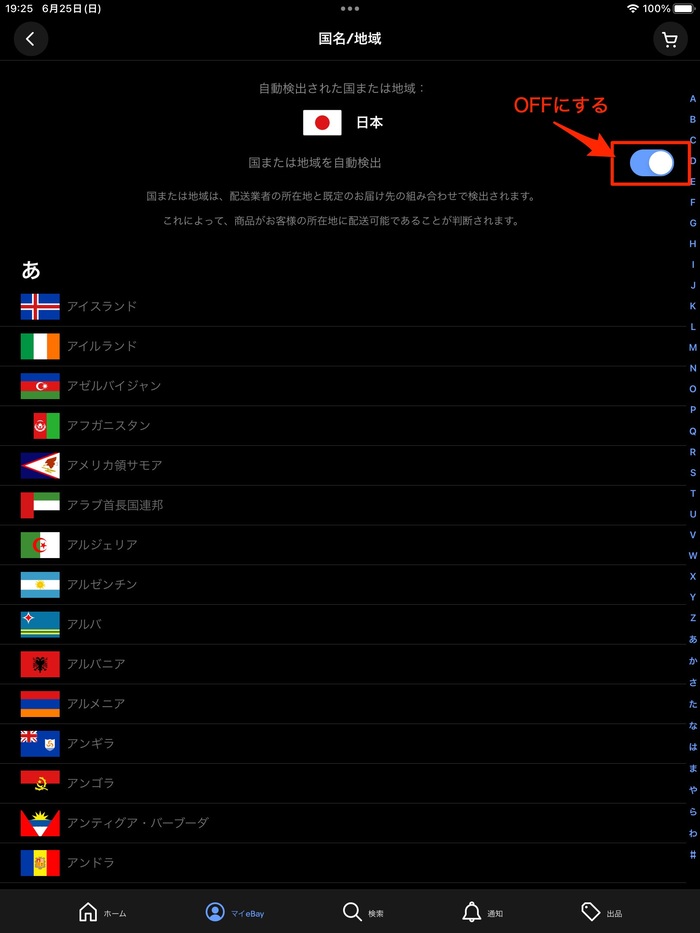Go back with the arrow icon

[x=31, y=39]
